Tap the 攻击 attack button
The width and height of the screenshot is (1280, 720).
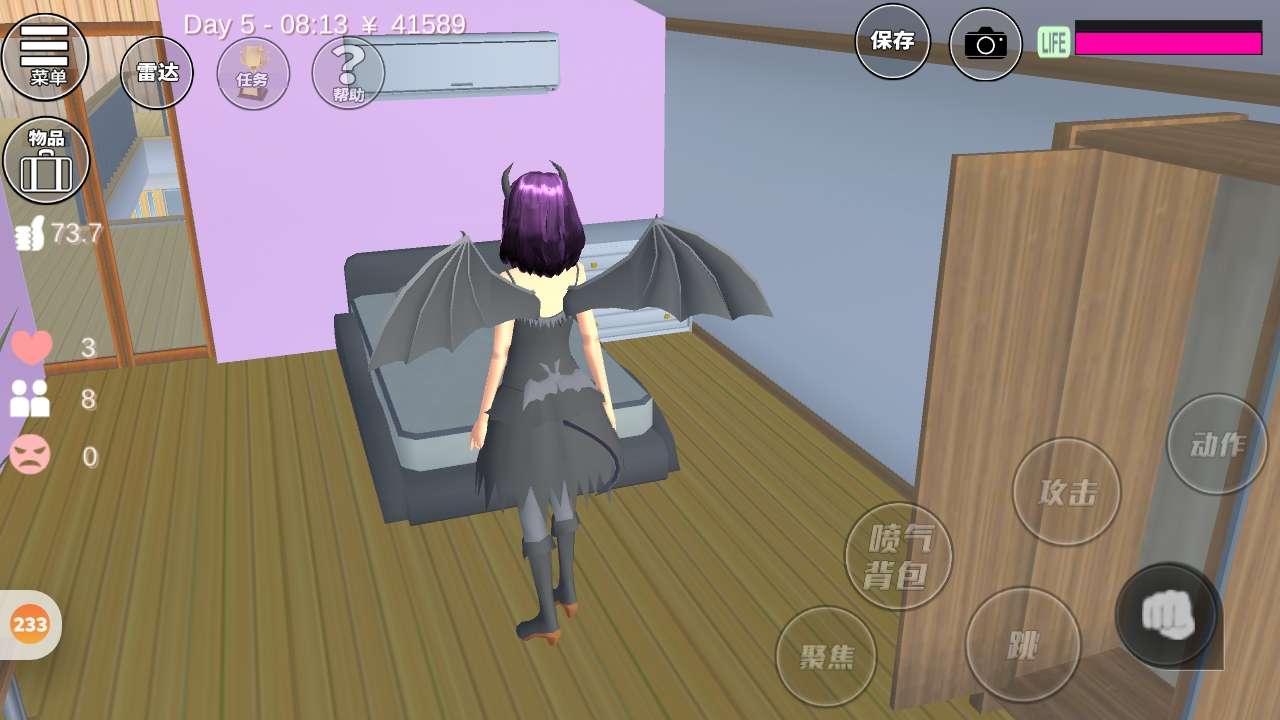tap(1067, 492)
